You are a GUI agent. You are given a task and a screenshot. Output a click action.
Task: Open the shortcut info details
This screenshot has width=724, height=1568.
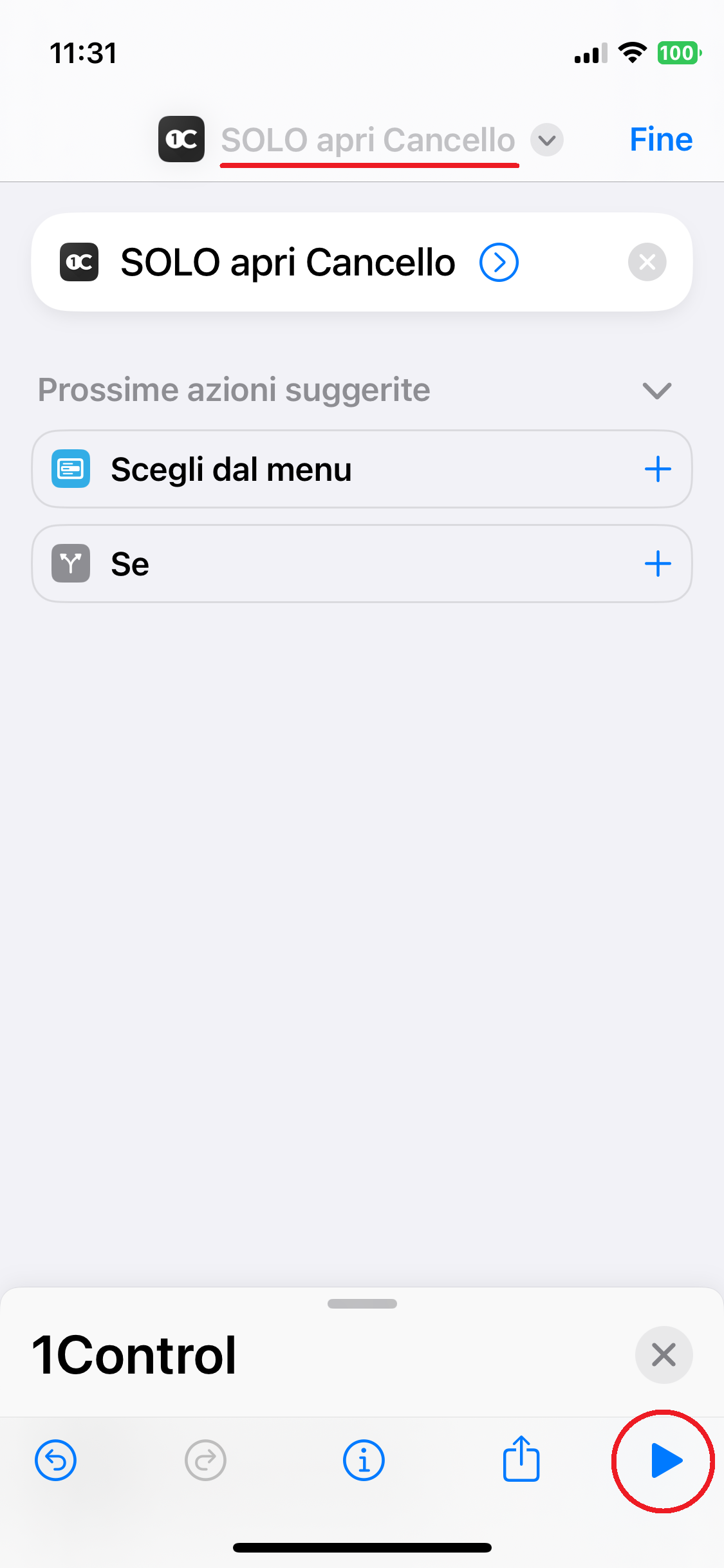364,1460
